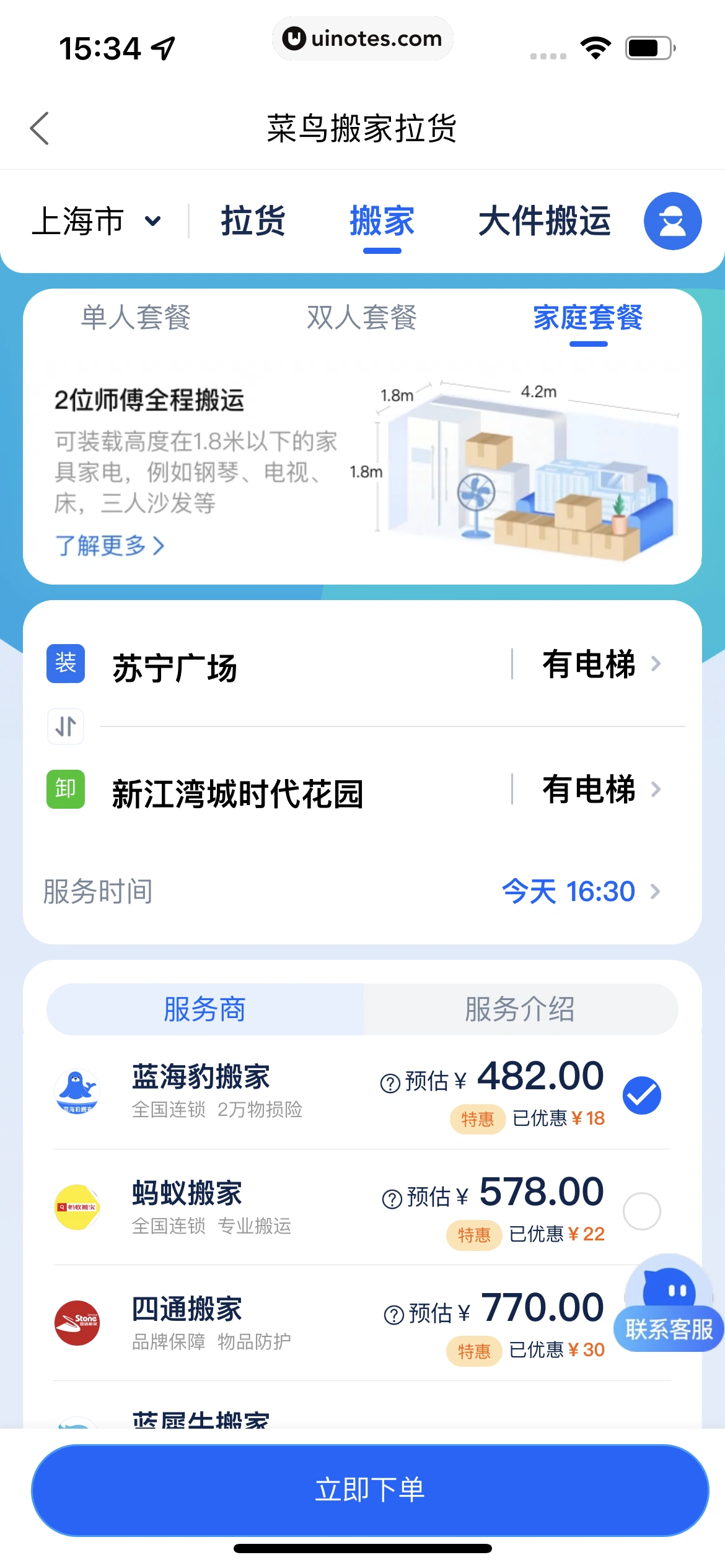Tap the back arrow to return
This screenshot has width=725, height=1568.
pyautogui.click(x=40, y=128)
